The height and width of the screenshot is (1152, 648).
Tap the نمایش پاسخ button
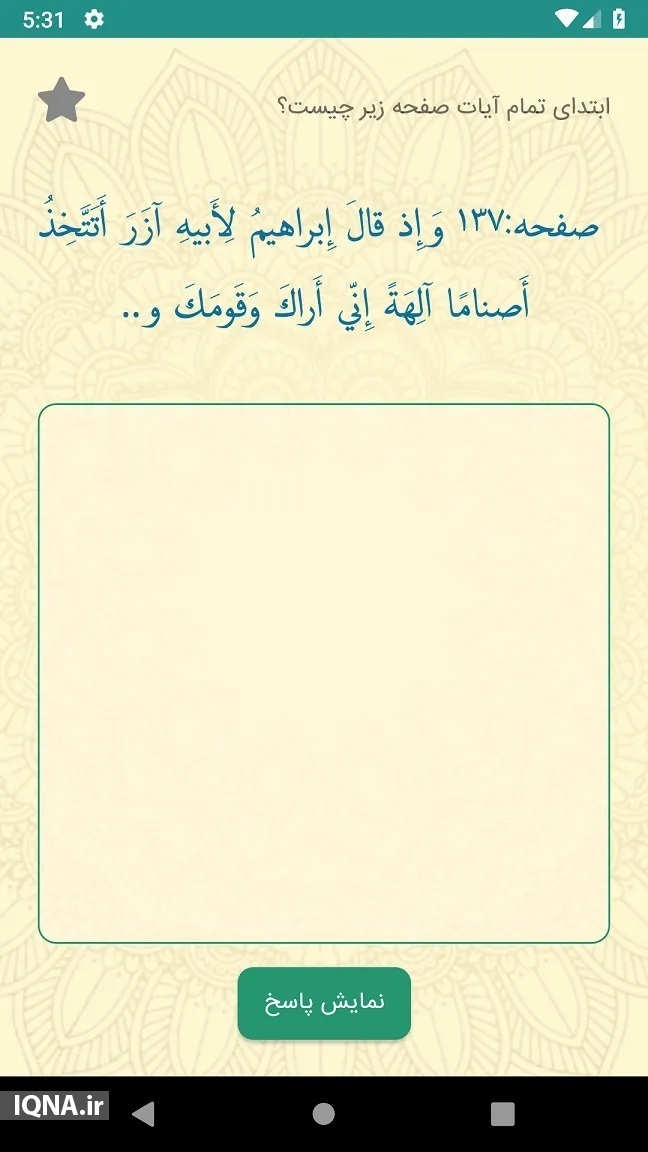(324, 1003)
